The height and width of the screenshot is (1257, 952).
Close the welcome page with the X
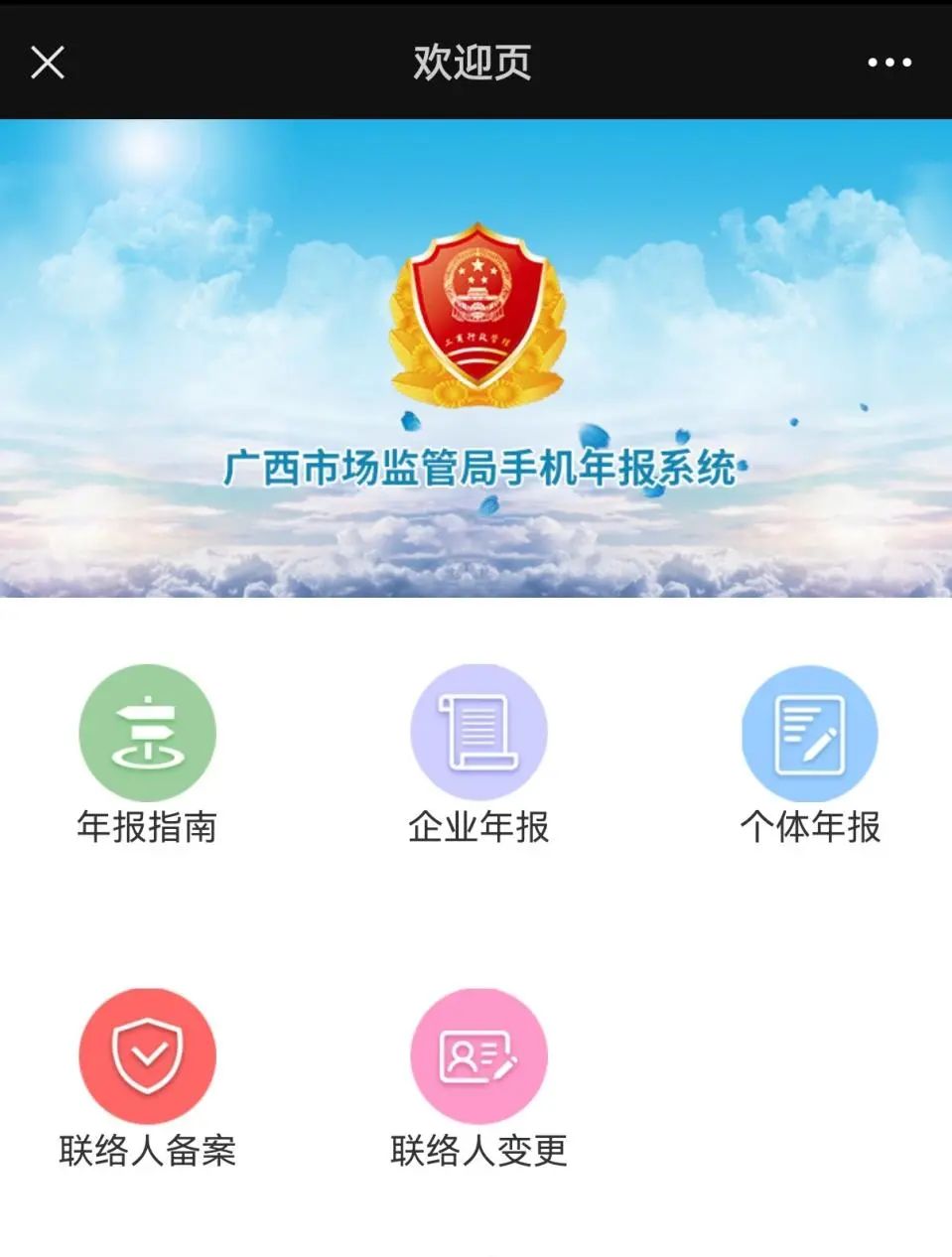(47, 62)
